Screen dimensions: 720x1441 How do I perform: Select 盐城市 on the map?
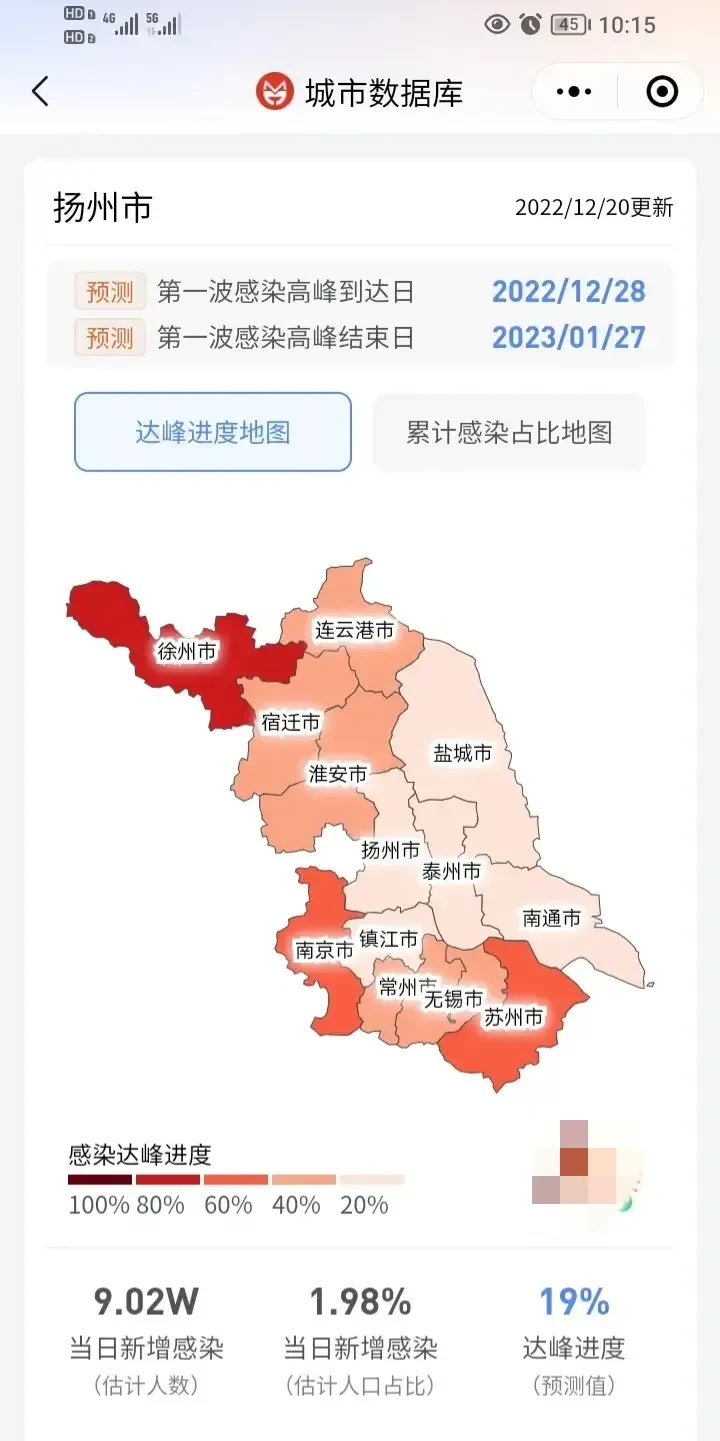click(462, 753)
